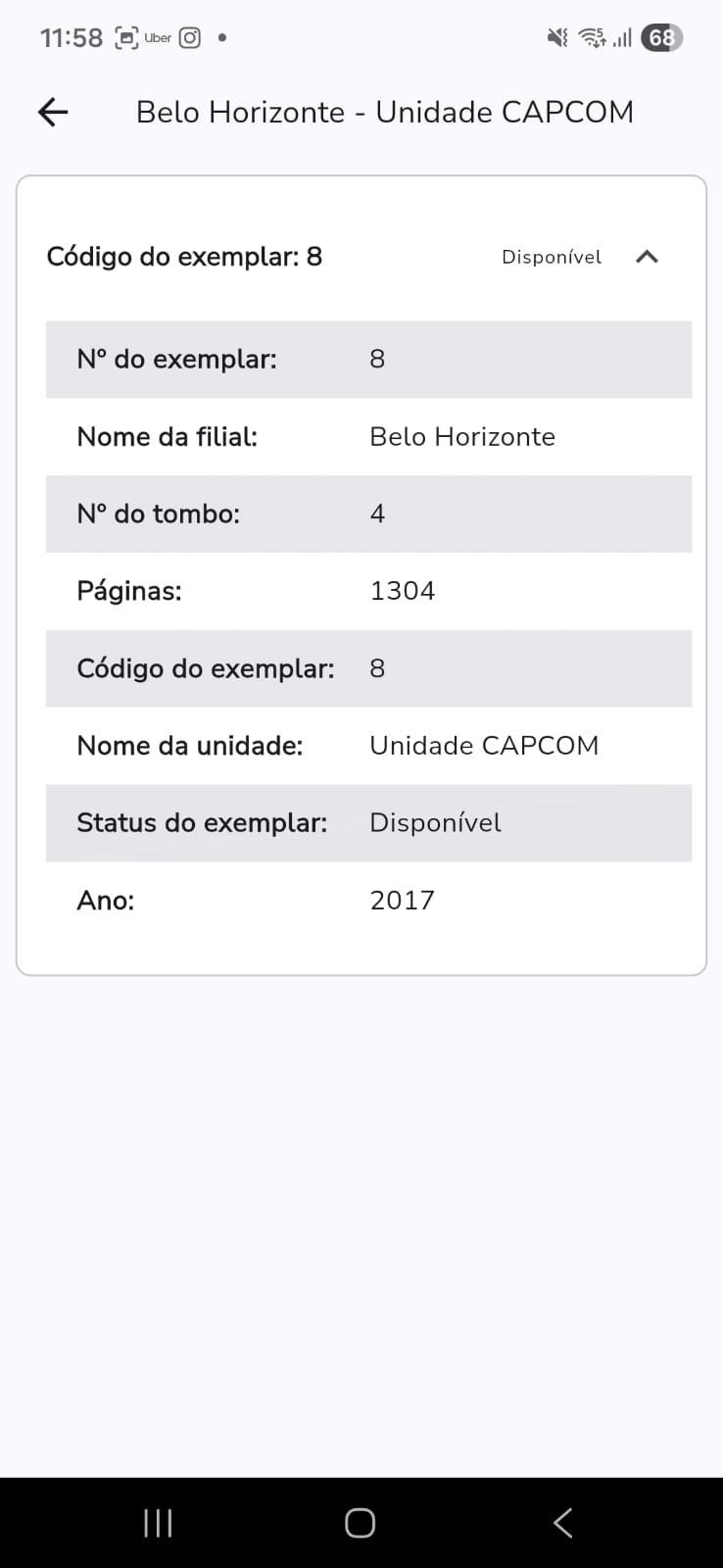Tap the system home button
This screenshot has width=723, height=1568.
click(x=360, y=1522)
